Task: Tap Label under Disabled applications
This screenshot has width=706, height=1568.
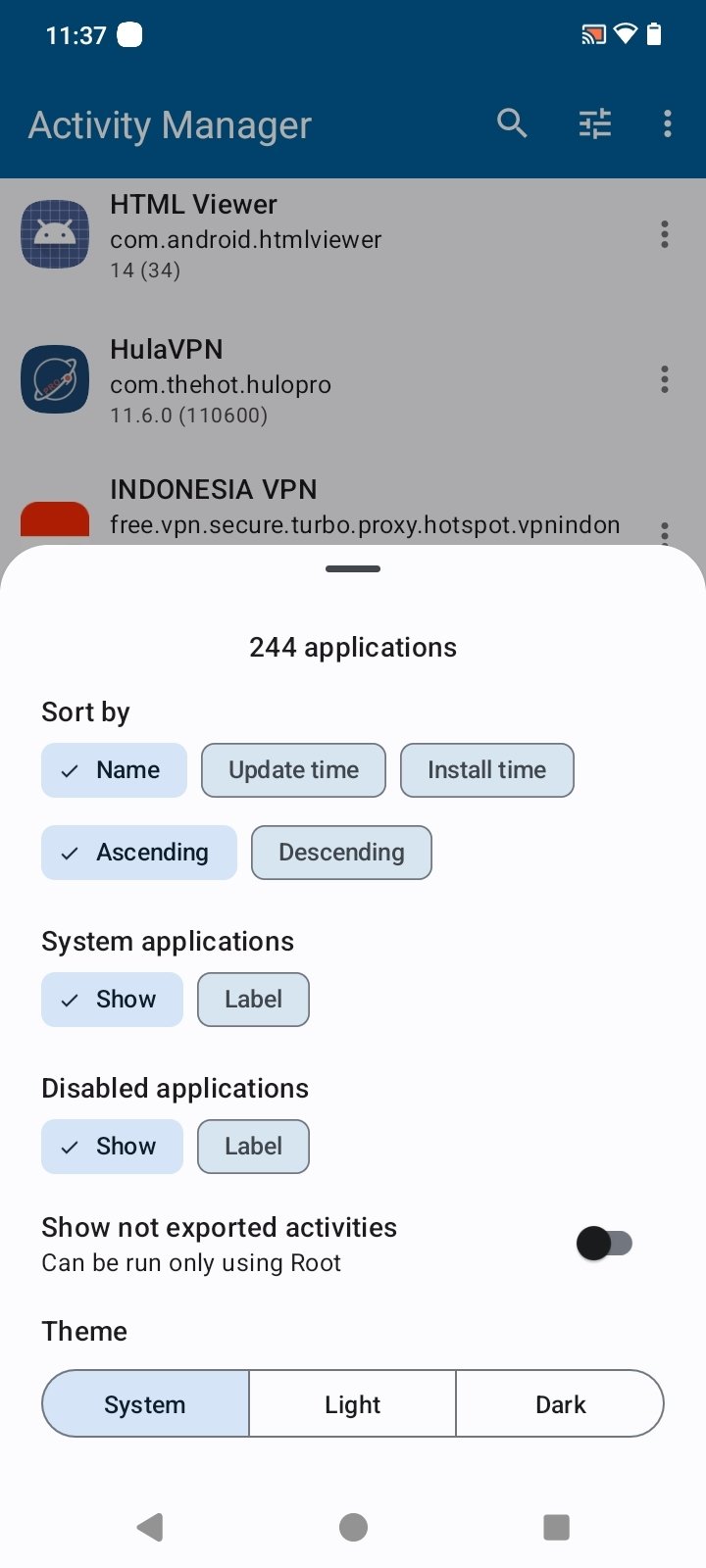Action: click(x=253, y=1147)
